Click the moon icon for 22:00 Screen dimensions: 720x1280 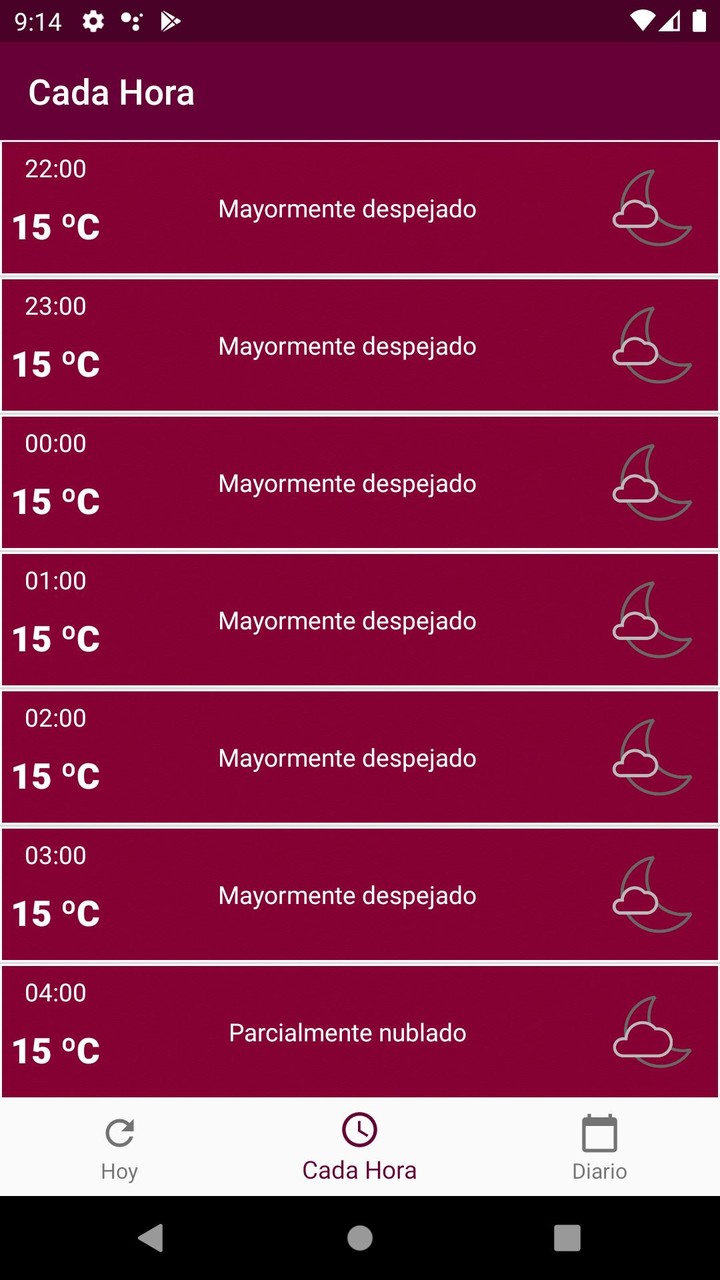(x=652, y=209)
